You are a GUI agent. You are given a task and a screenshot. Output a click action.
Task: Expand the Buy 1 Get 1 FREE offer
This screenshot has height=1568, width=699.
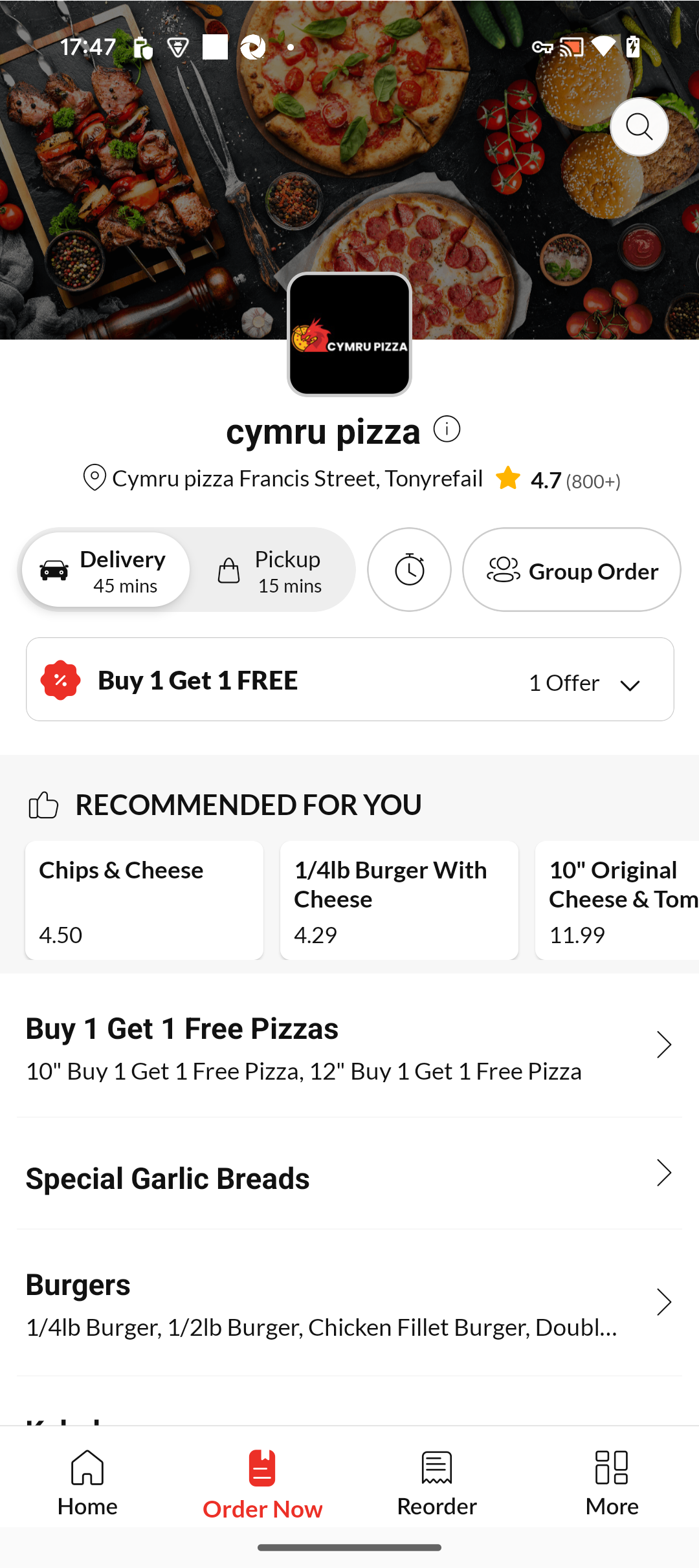[349, 680]
